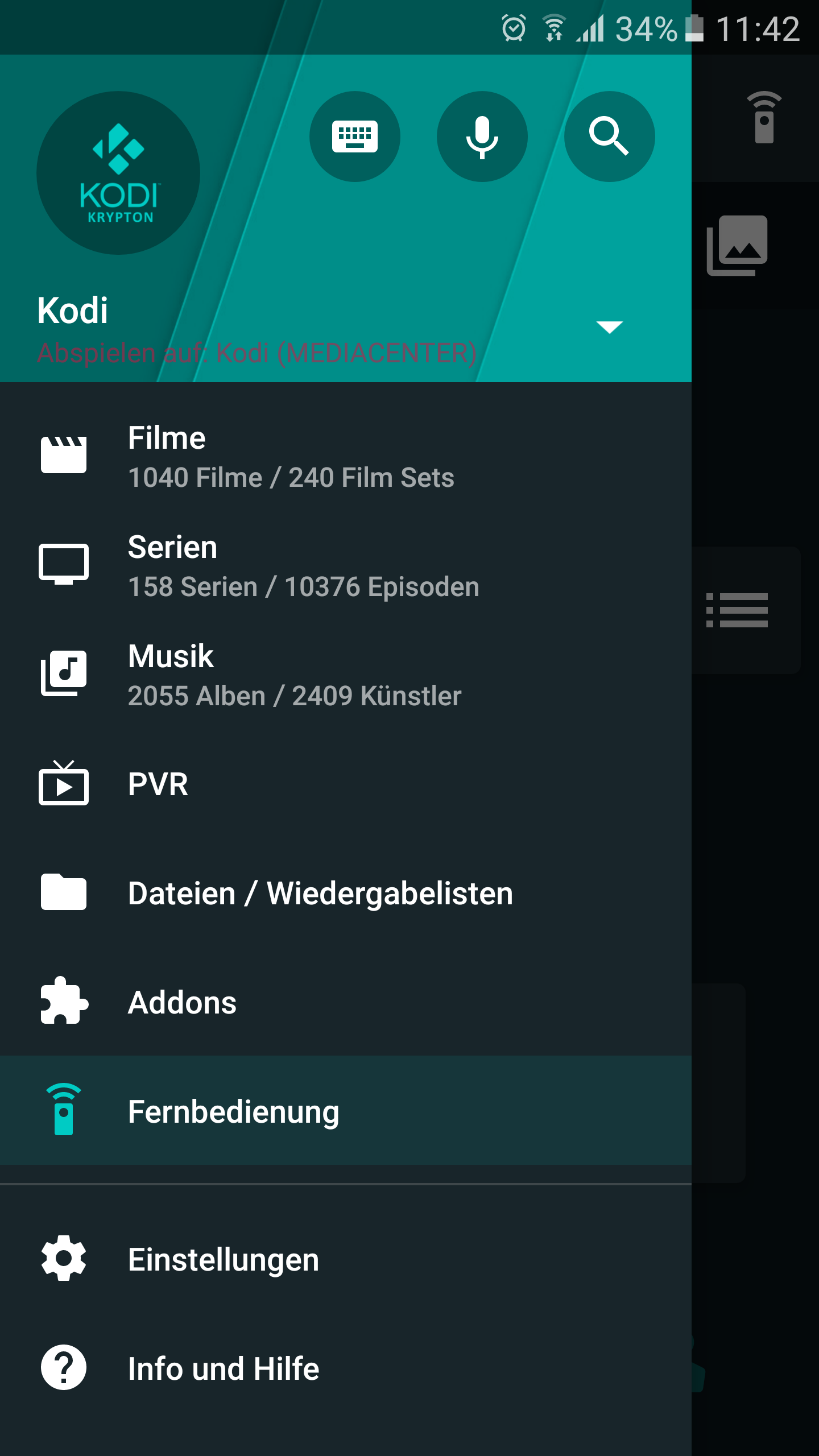The width and height of the screenshot is (819, 1456).
Task: Open Dateien / Wiedergabelisten
Action: pos(346,893)
